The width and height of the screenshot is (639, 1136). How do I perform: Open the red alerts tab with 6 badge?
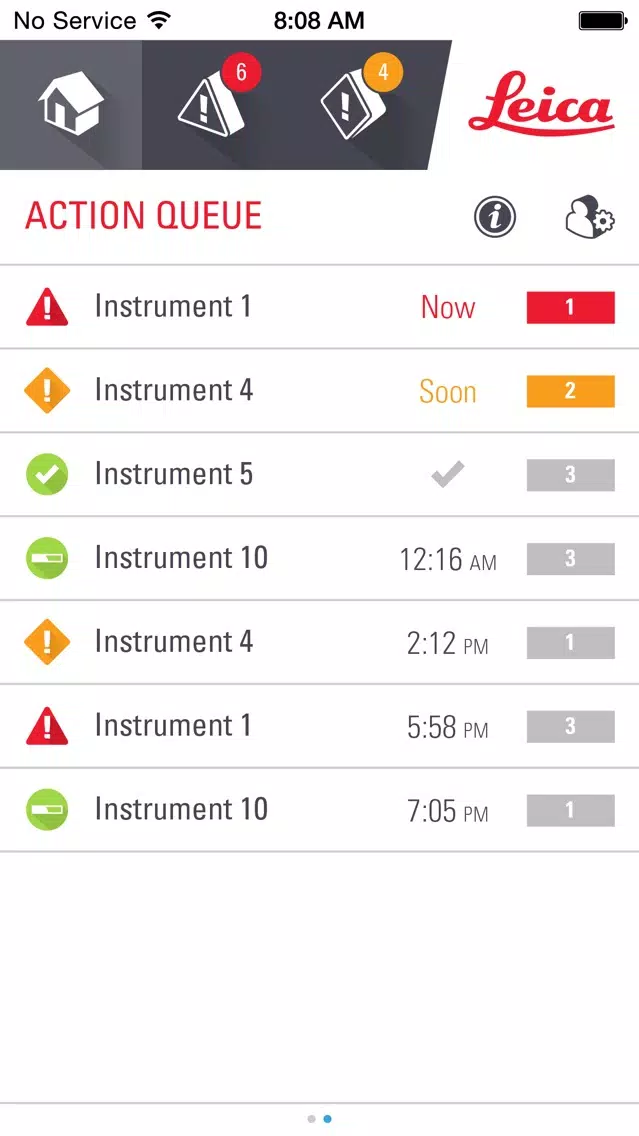point(213,105)
